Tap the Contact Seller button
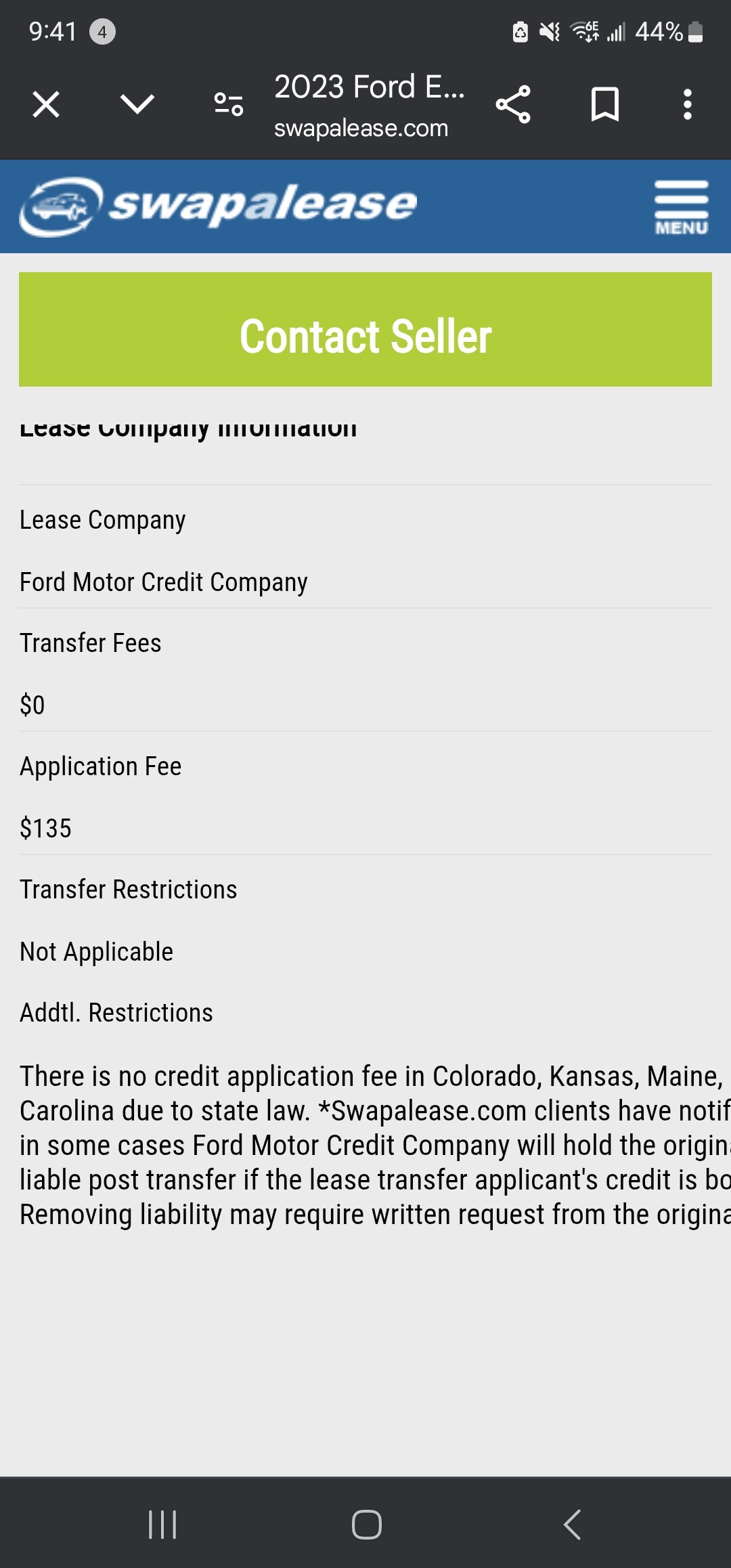731x1568 pixels. pos(365,330)
